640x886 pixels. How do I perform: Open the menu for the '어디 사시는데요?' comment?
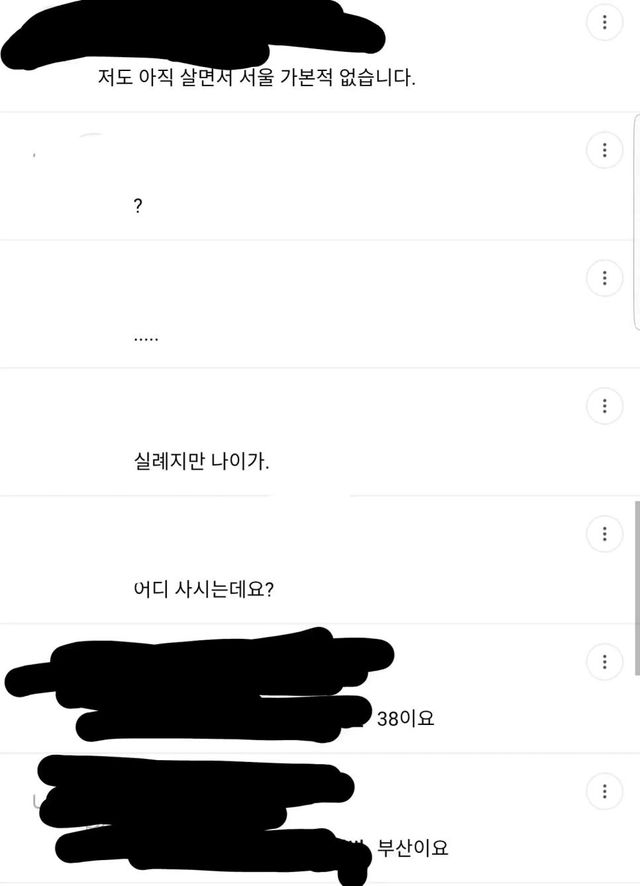pos(604,533)
